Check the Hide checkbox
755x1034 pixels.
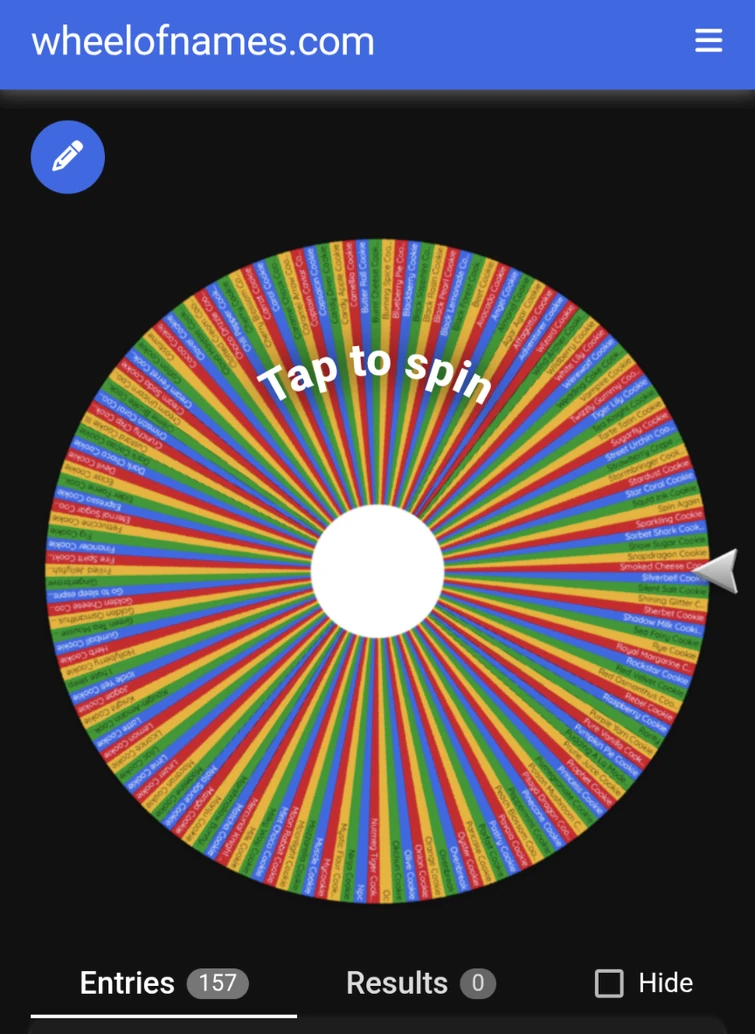(609, 984)
